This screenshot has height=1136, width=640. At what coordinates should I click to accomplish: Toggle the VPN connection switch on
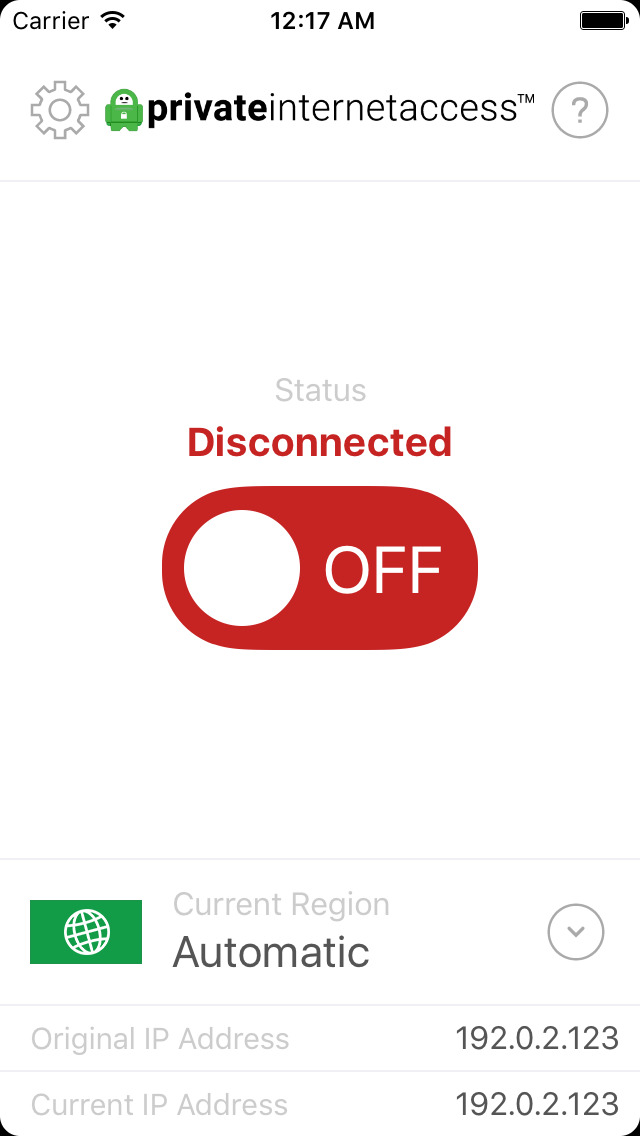pyautogui.click(x=320, y=567)
